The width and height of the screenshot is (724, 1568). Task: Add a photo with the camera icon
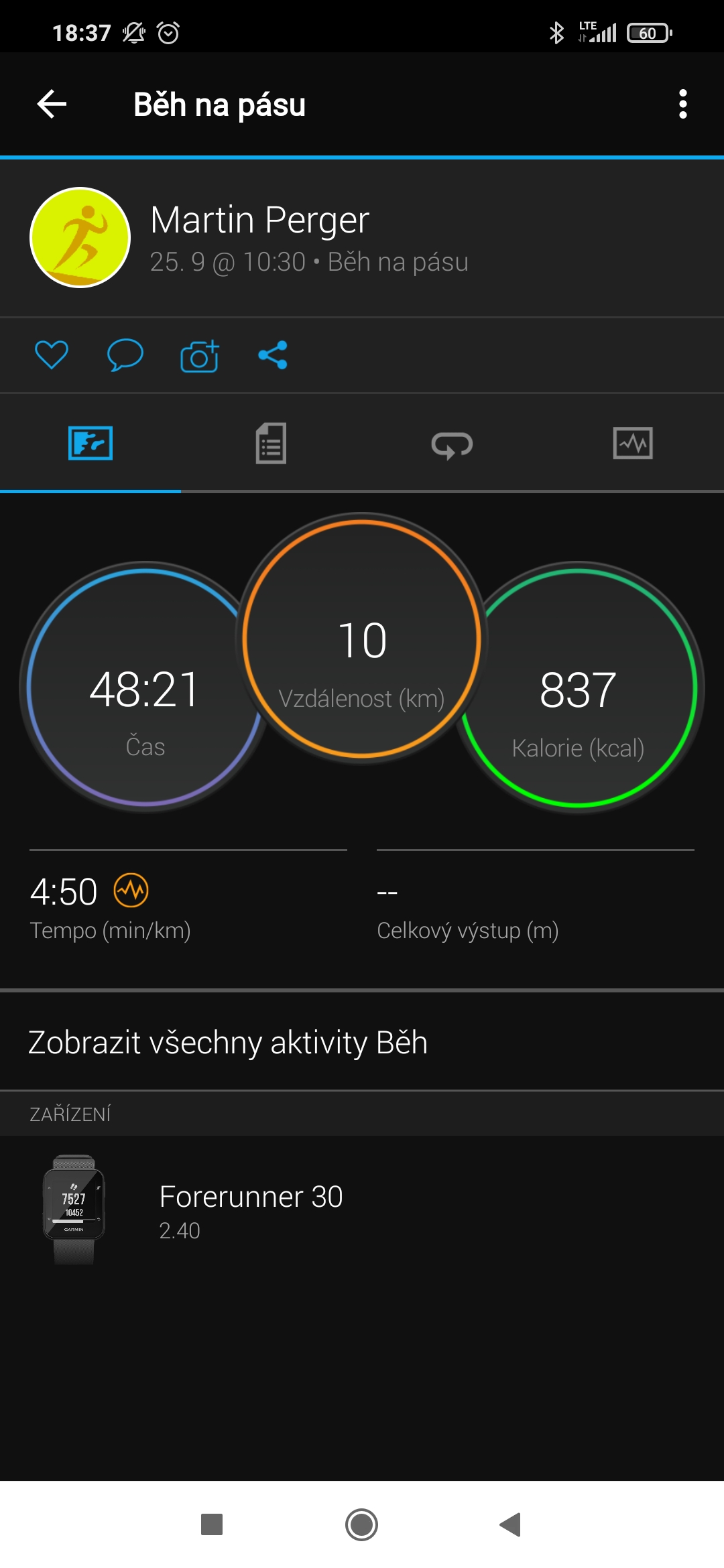point(200,356)
